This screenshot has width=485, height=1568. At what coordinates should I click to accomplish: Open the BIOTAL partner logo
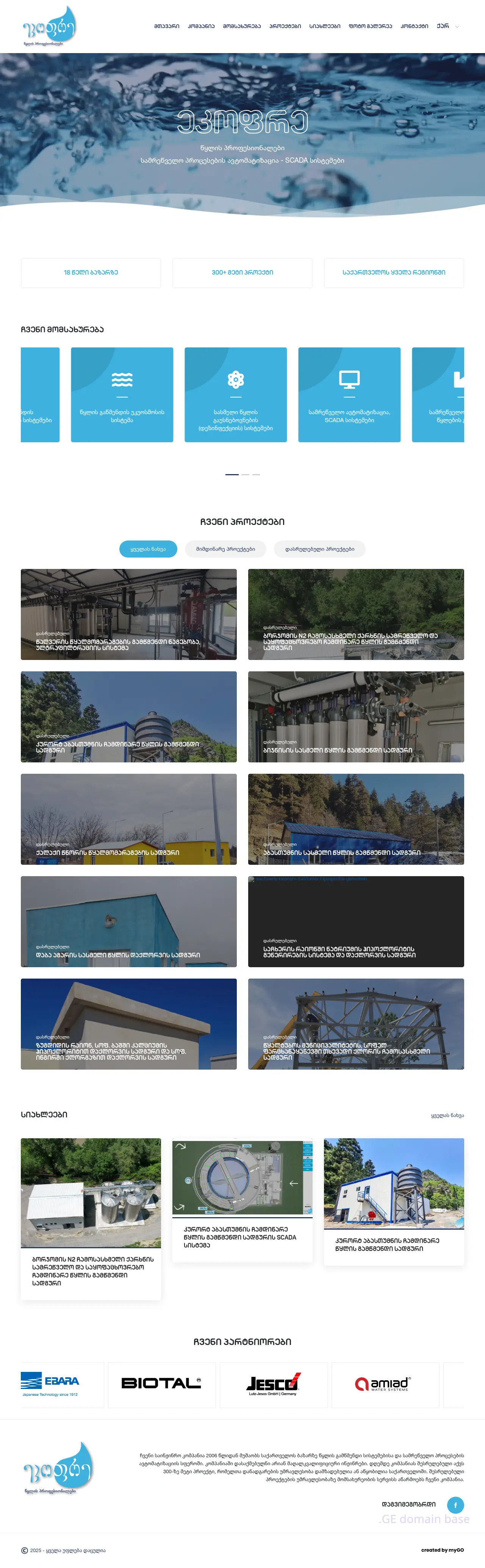tap(162, 1384)
